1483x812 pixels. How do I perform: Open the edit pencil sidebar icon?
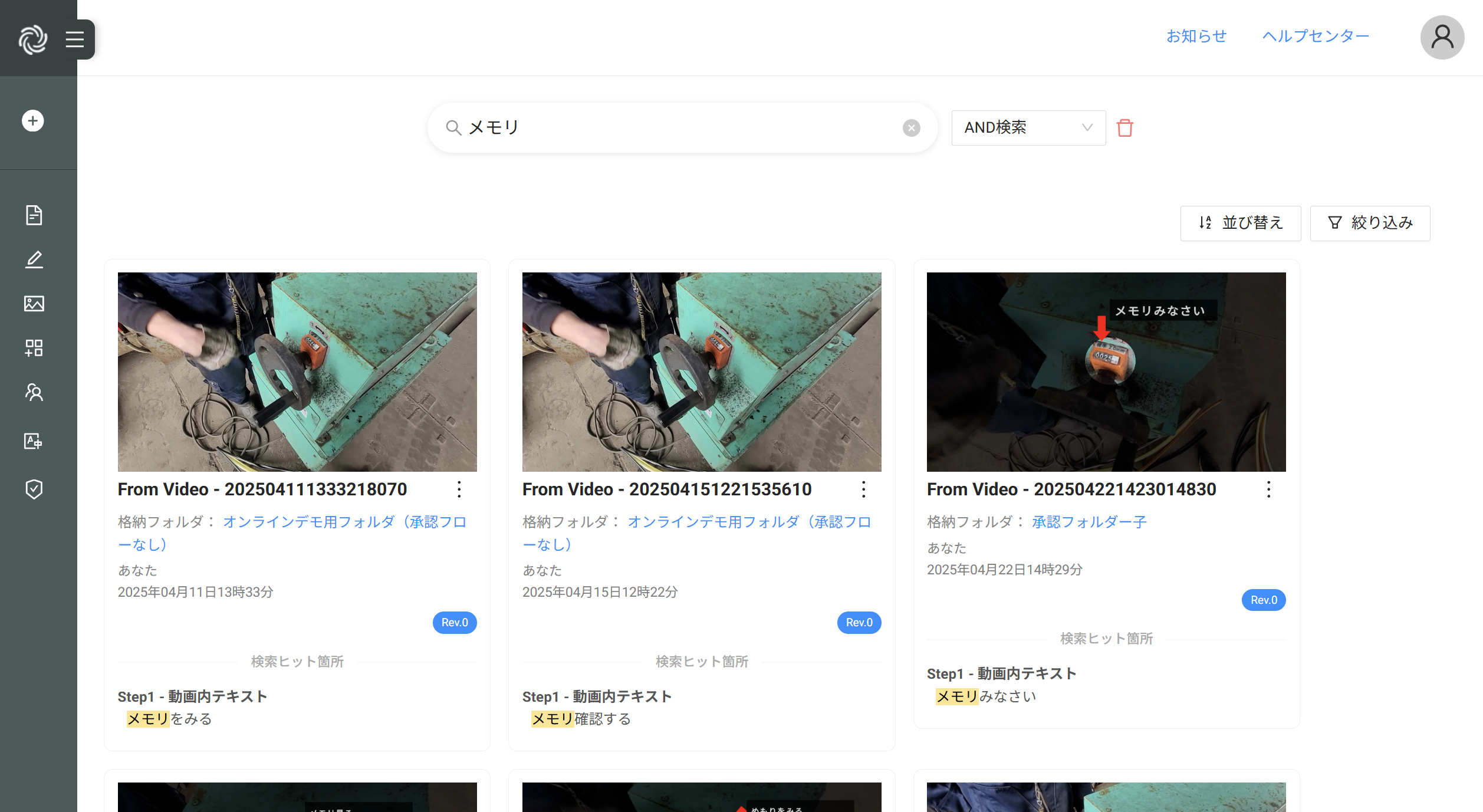click(x=34, y=259)
